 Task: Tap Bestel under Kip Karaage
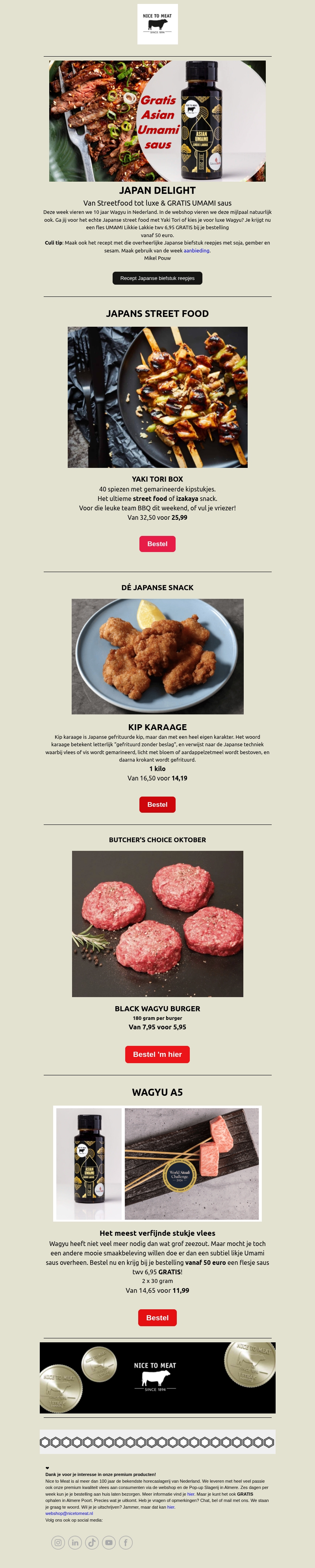click(x=157, y=805)
